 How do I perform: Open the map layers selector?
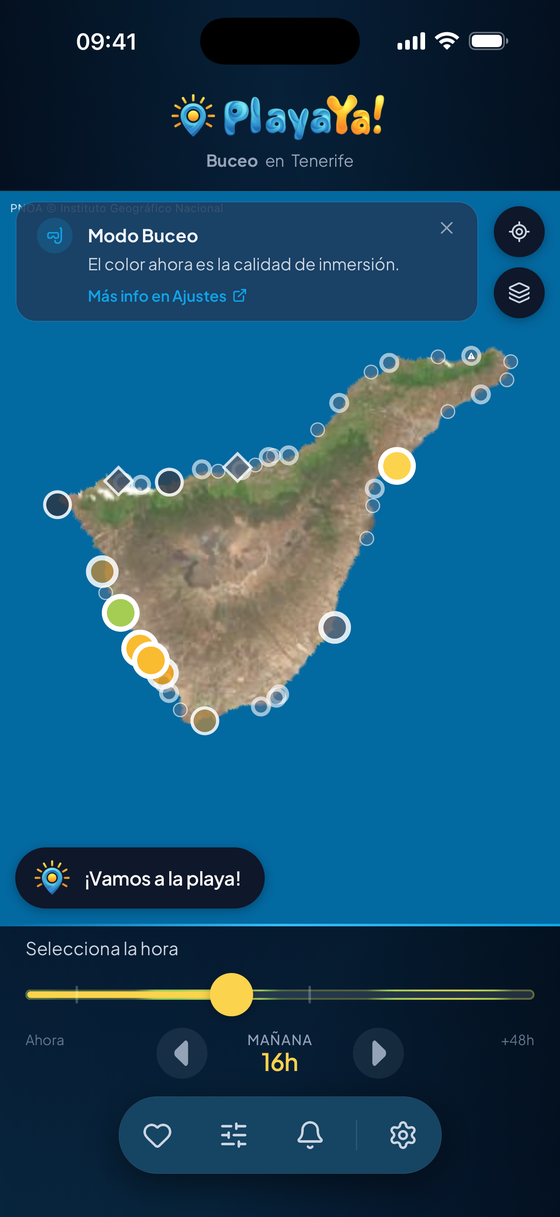519,293
